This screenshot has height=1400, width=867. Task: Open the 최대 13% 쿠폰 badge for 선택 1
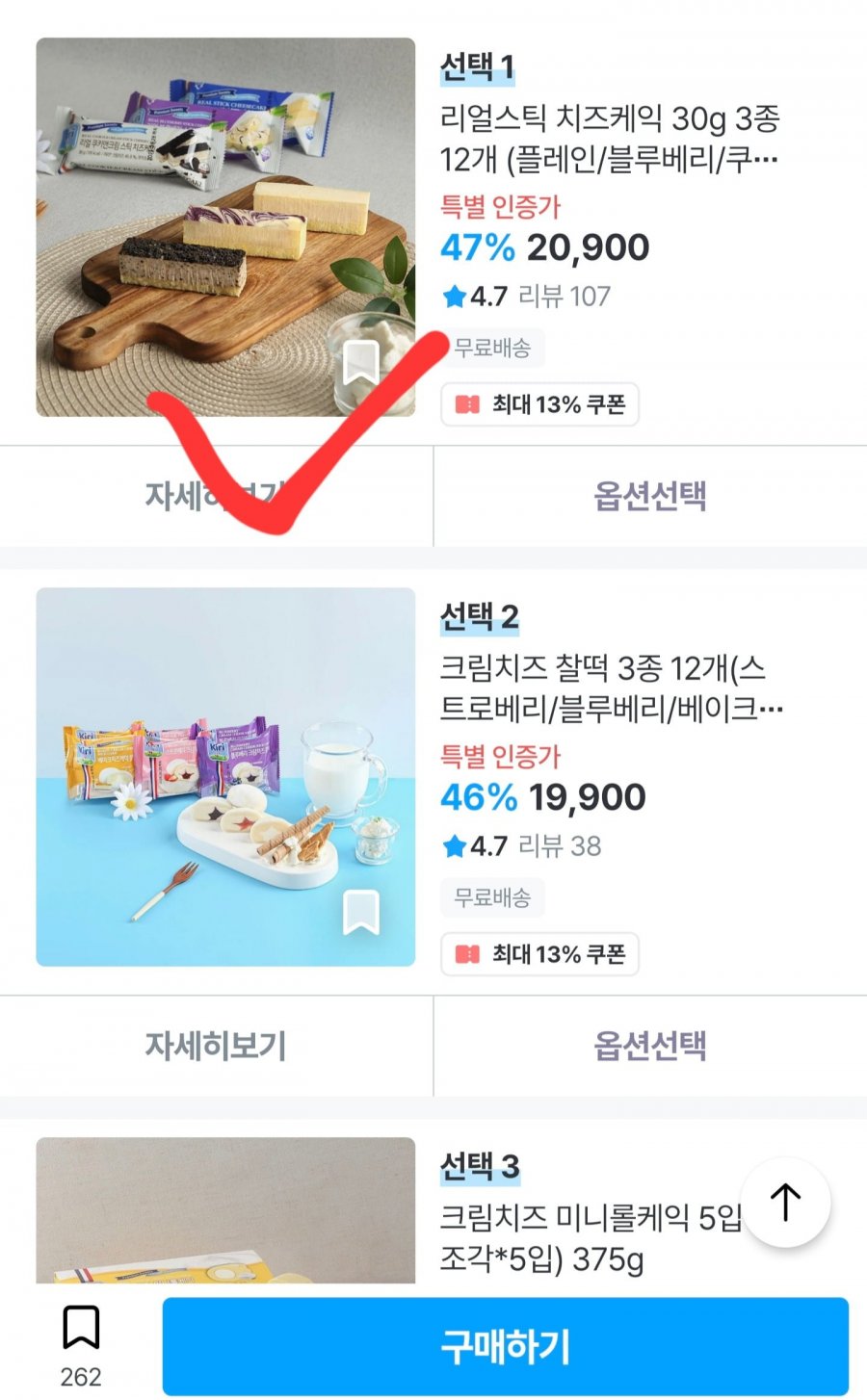tap(539, 404)
